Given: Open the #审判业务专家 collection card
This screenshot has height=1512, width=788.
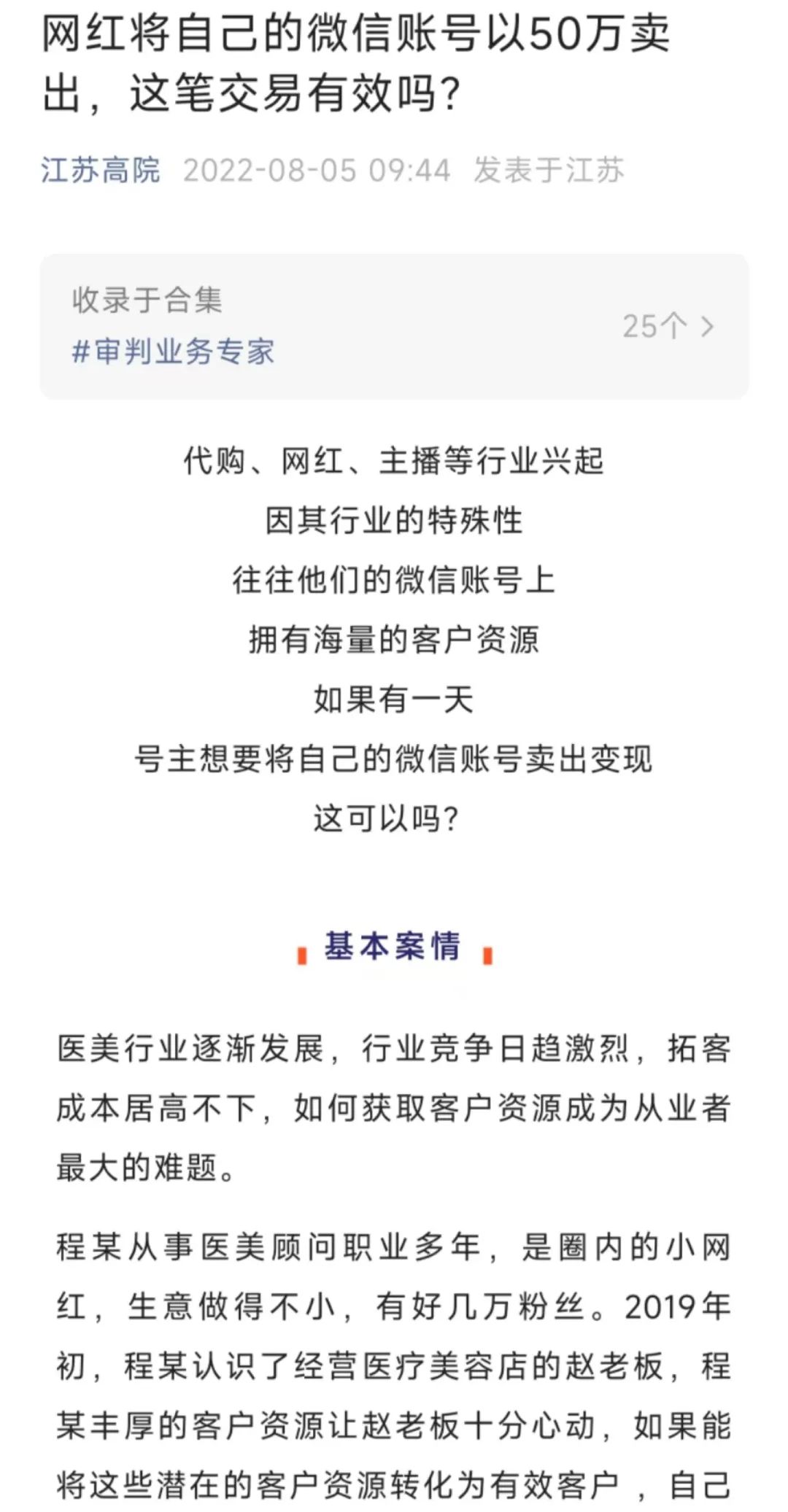Looking at the screenshot, I should [394, 326].
